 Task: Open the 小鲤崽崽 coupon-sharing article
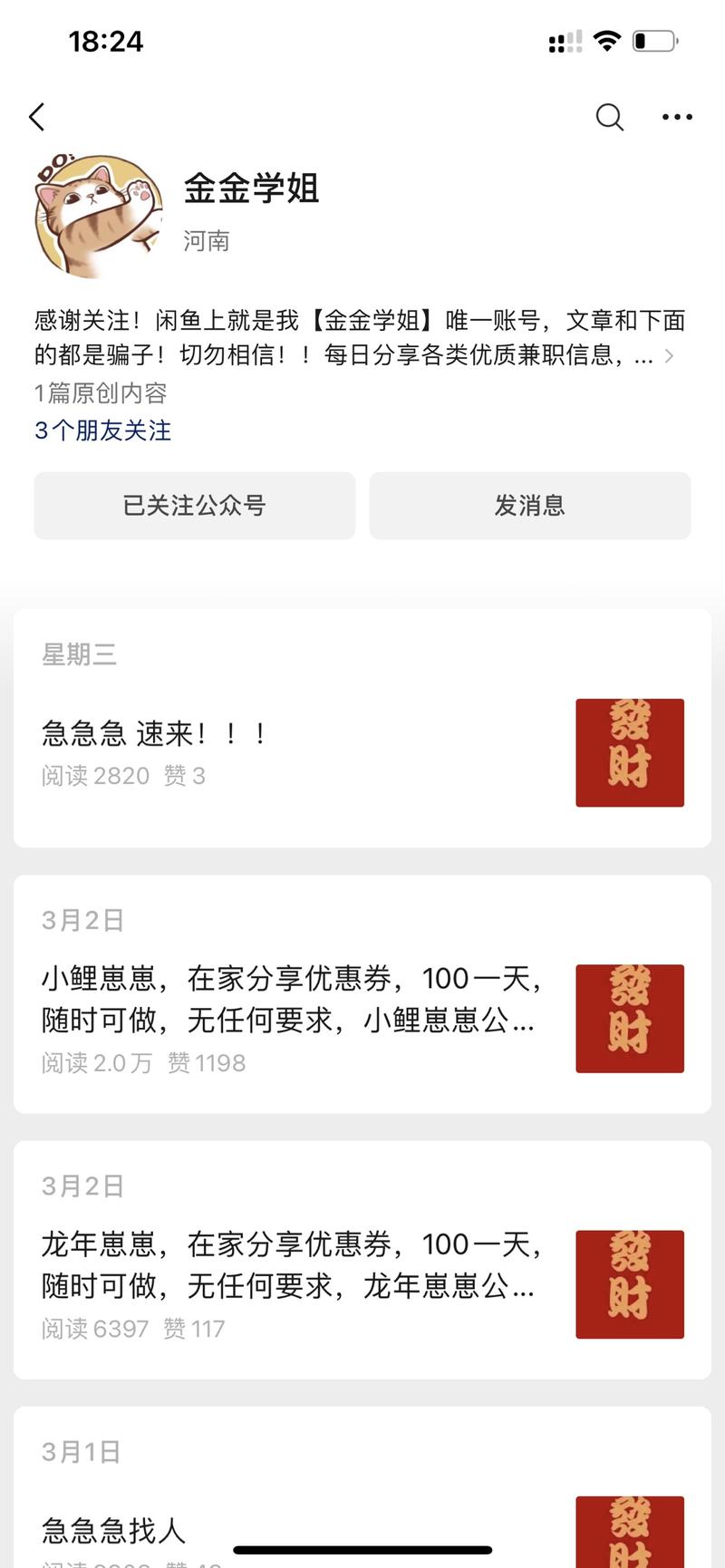[290, 1000]
